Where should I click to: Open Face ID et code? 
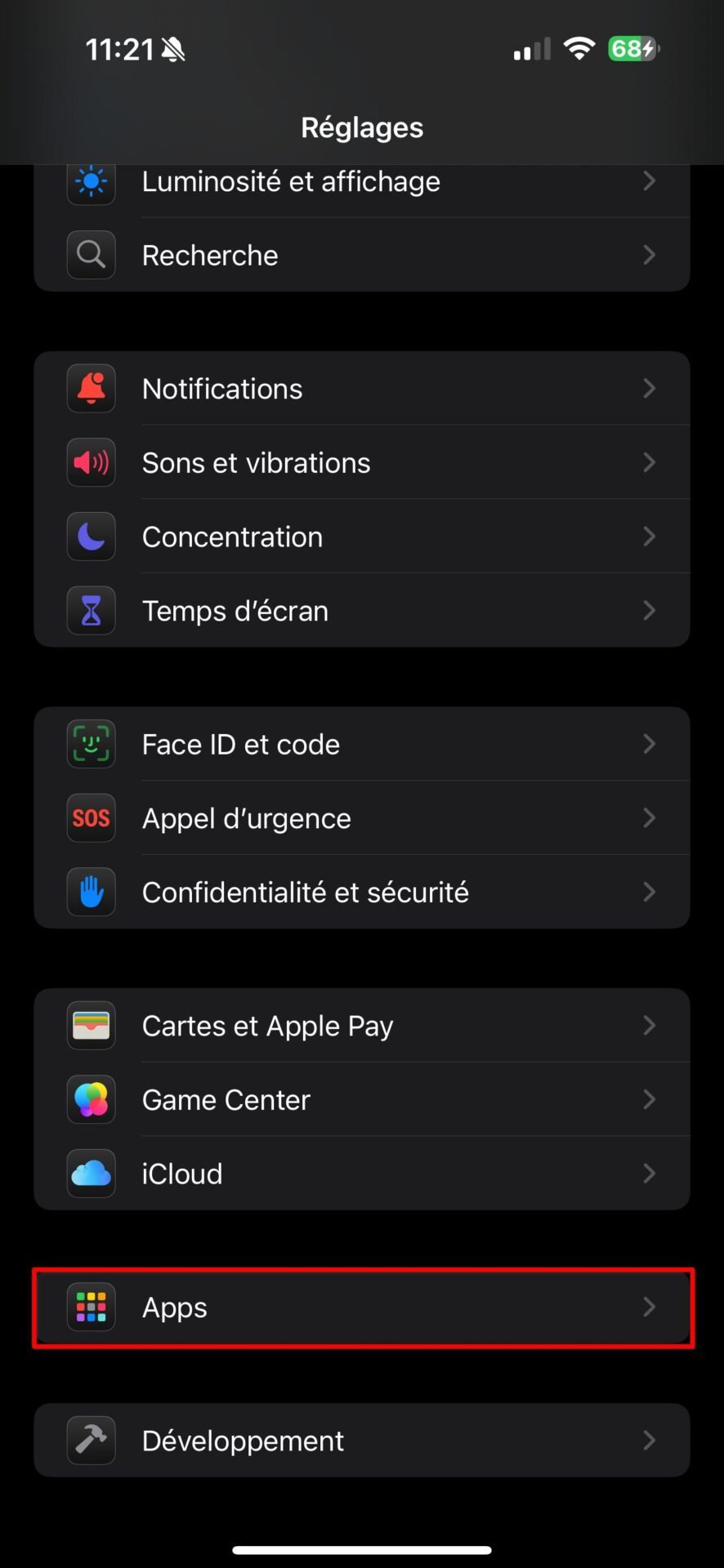(x=362, y=744)
